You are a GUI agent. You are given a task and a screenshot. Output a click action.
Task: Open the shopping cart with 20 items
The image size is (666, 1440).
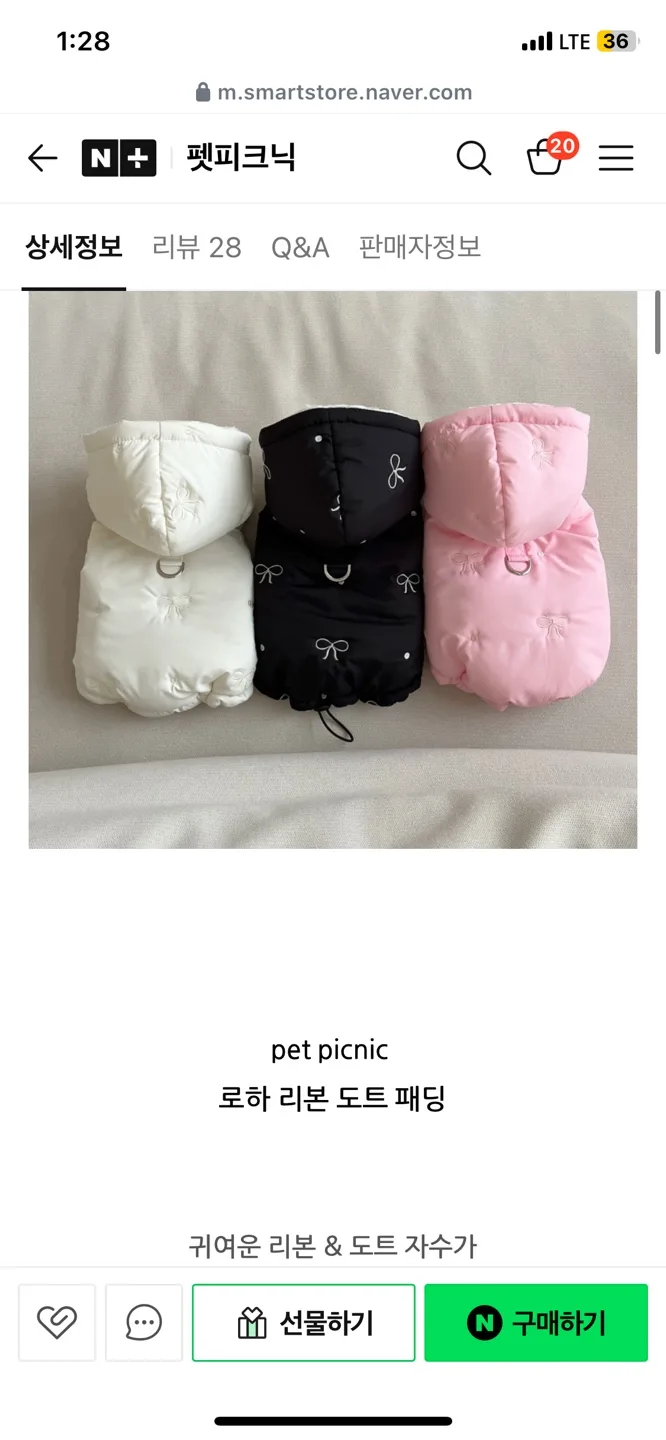pos(546,157)
